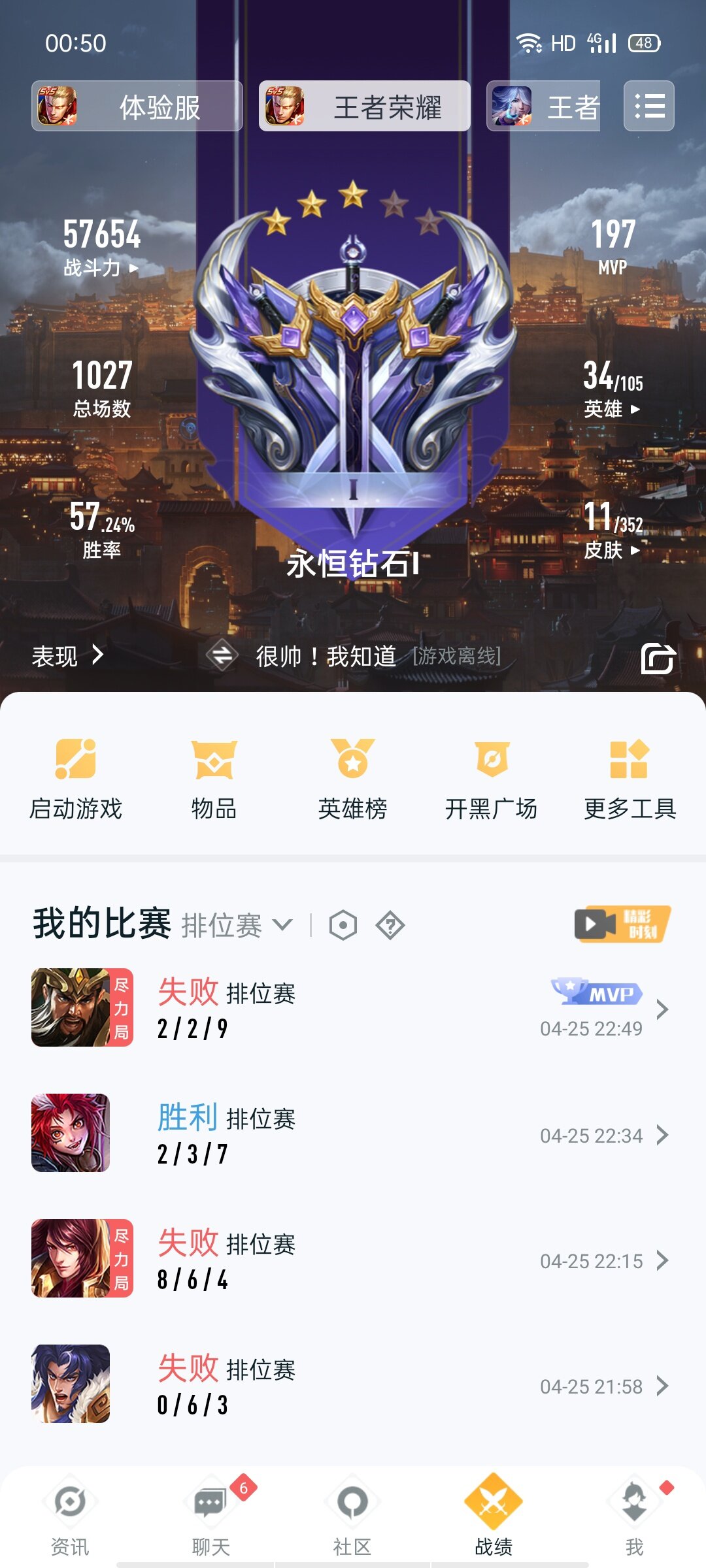View 战斗力 combat power details
Screen dimensions: 706x1568
101,246
